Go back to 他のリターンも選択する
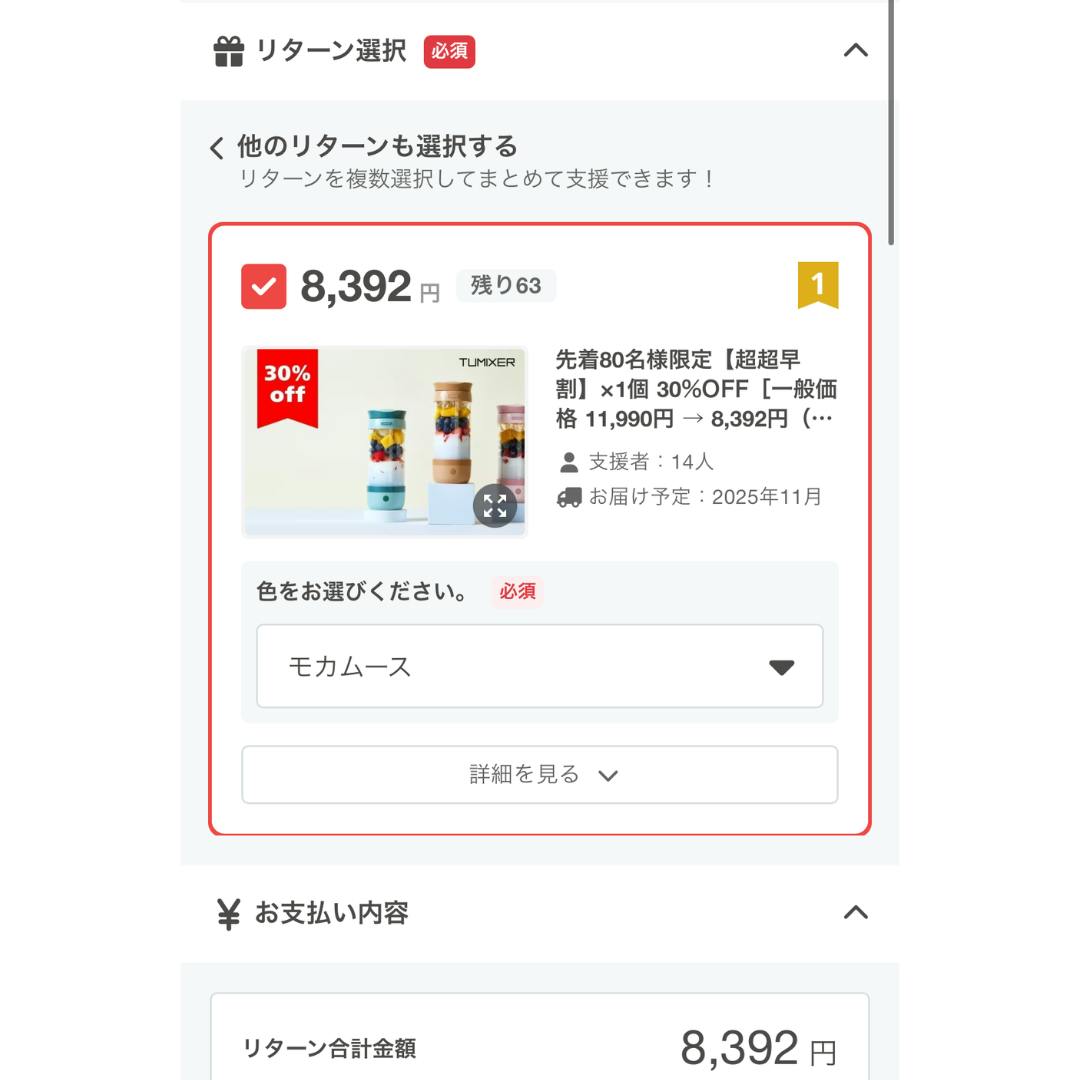The height and width of the screenshot is (1080, 1080). 217,148
